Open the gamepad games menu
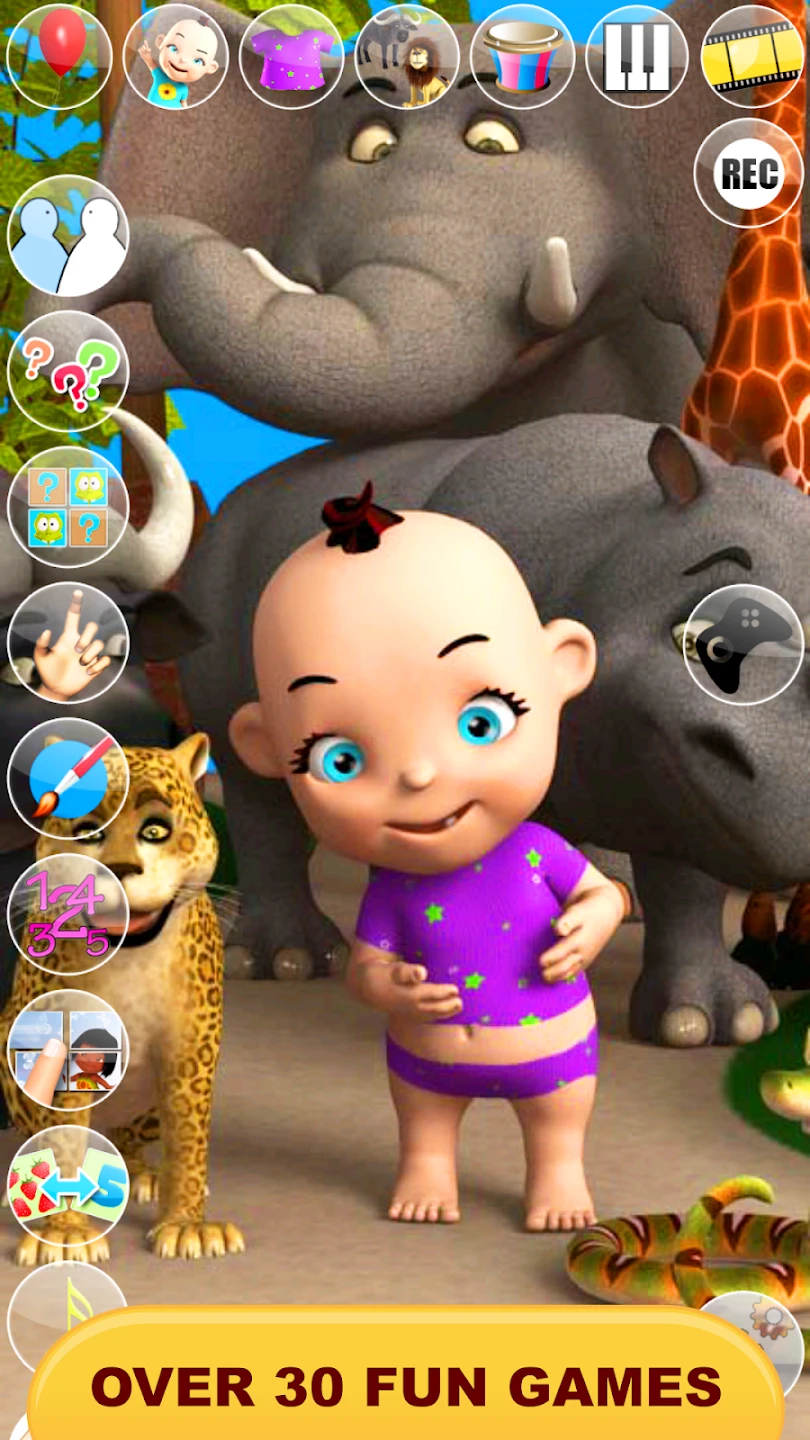 coord(743,645)
